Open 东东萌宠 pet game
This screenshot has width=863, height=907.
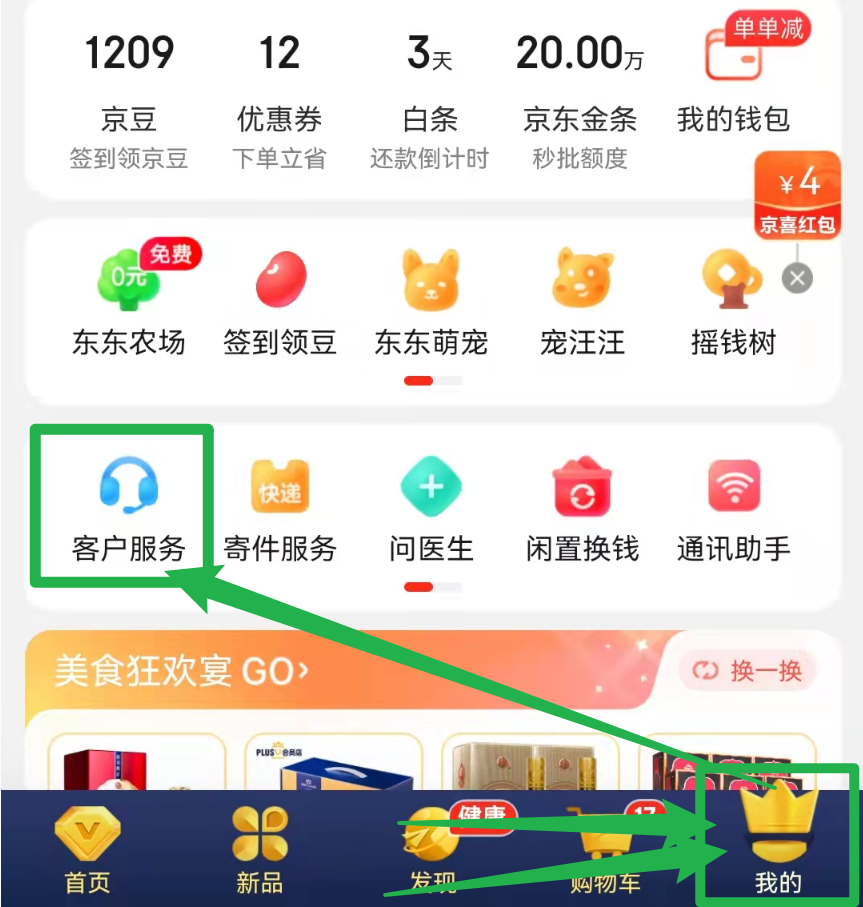[x=430, y=300]
